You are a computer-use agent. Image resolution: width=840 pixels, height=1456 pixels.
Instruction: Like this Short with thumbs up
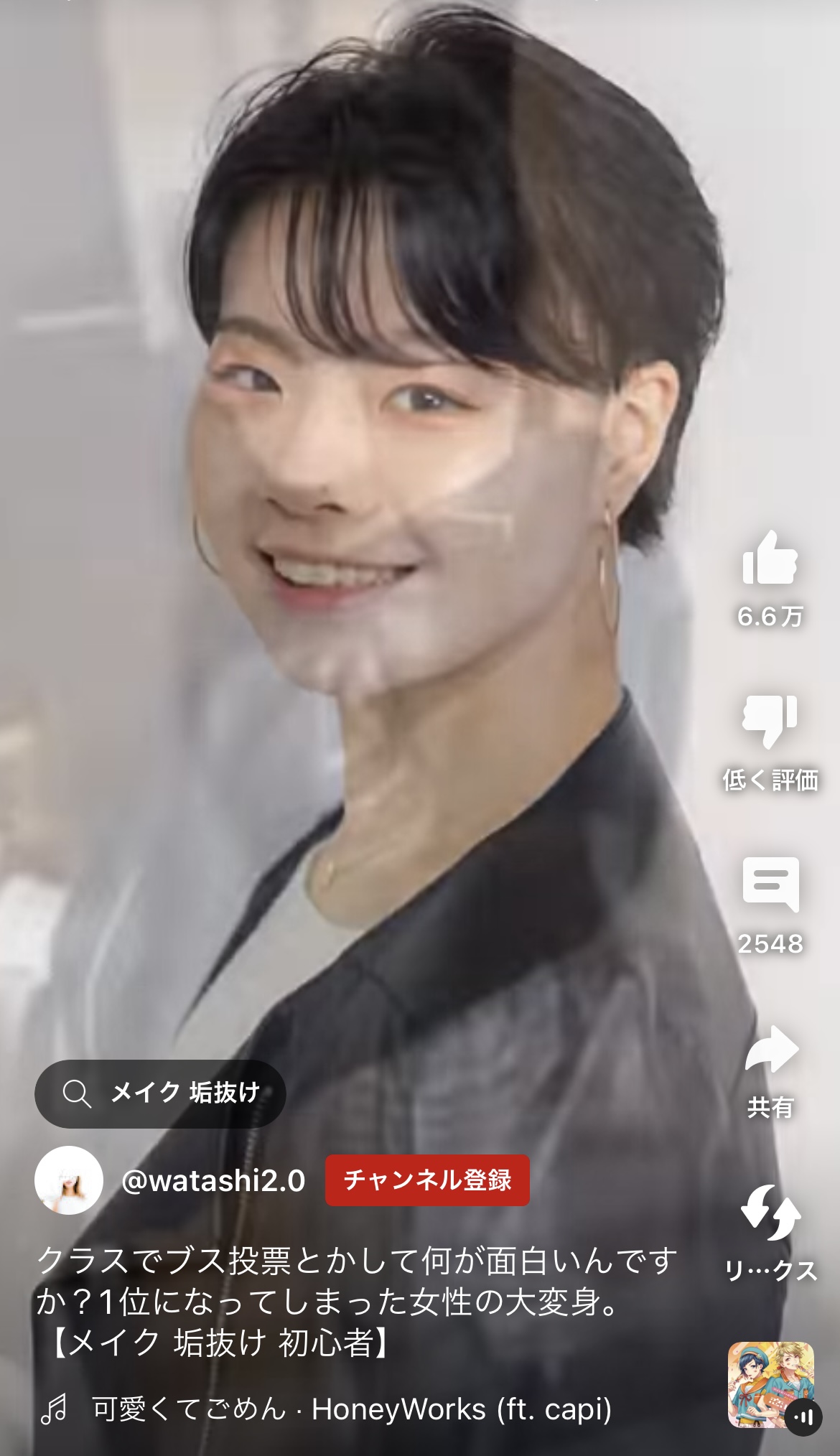pyautogui.click(x=770, y=559)
